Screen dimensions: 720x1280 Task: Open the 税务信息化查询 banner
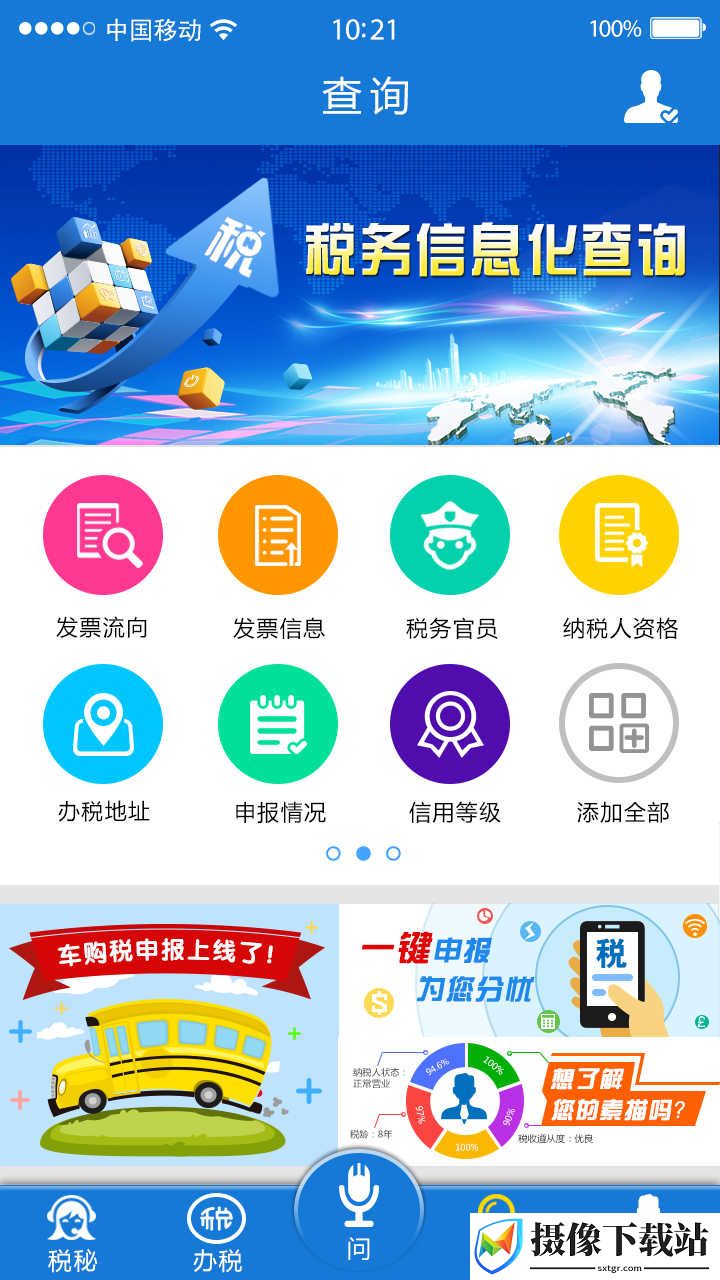point(360,295)
